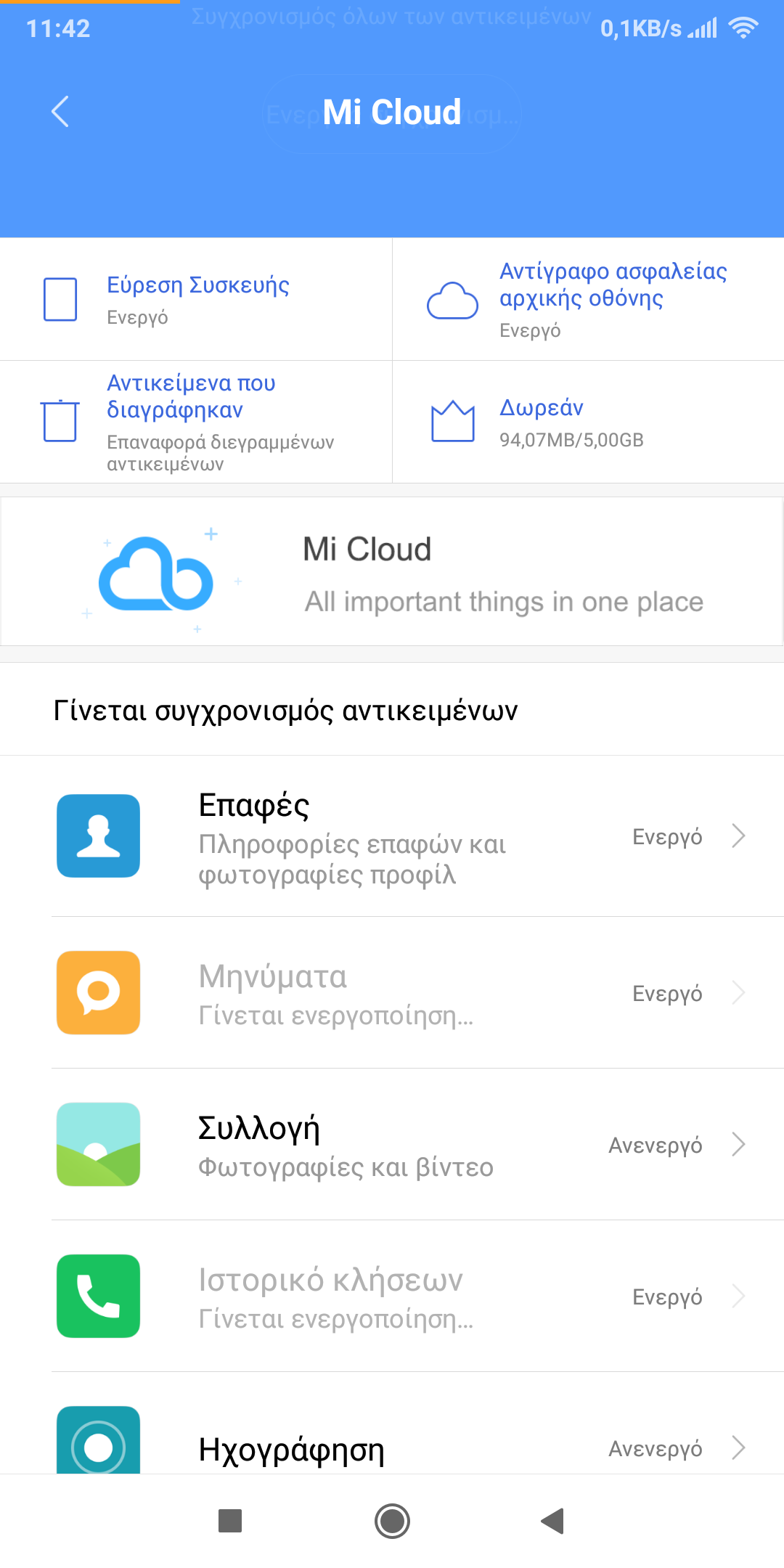The height and width of the screenshot is (1568, 784).
Task: Open Αντίγραφο ασφαλείας αρχικής οθόνης
Action: pos(588,299)
